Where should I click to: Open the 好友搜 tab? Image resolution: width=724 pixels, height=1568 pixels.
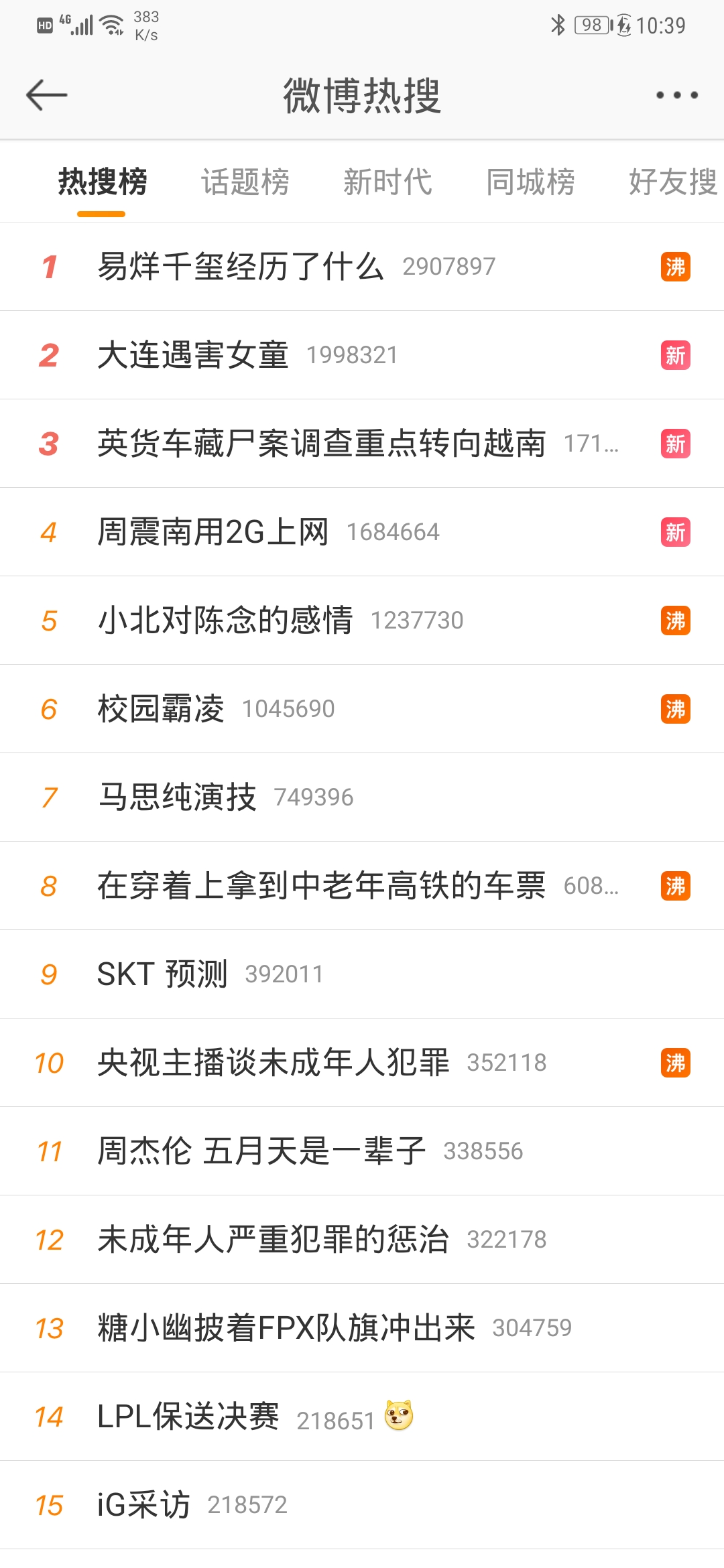coord(672,182)
